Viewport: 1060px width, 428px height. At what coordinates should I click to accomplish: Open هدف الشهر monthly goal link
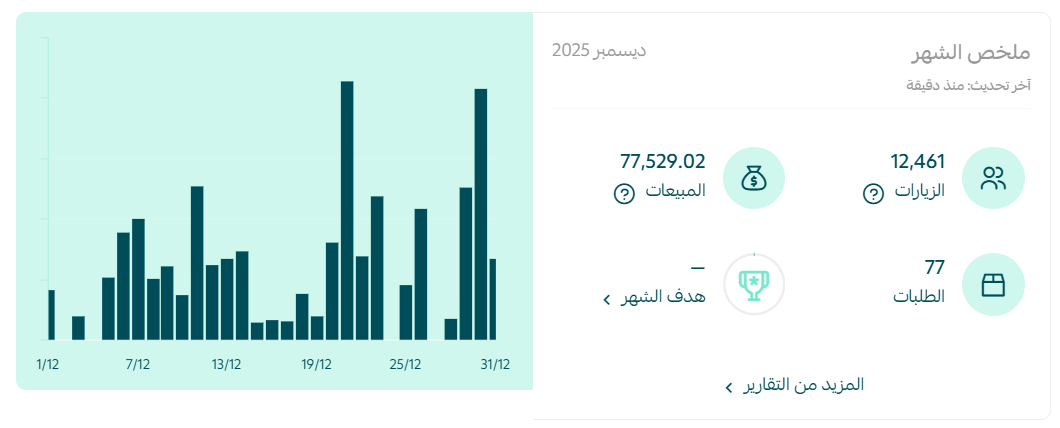point(655,298)
